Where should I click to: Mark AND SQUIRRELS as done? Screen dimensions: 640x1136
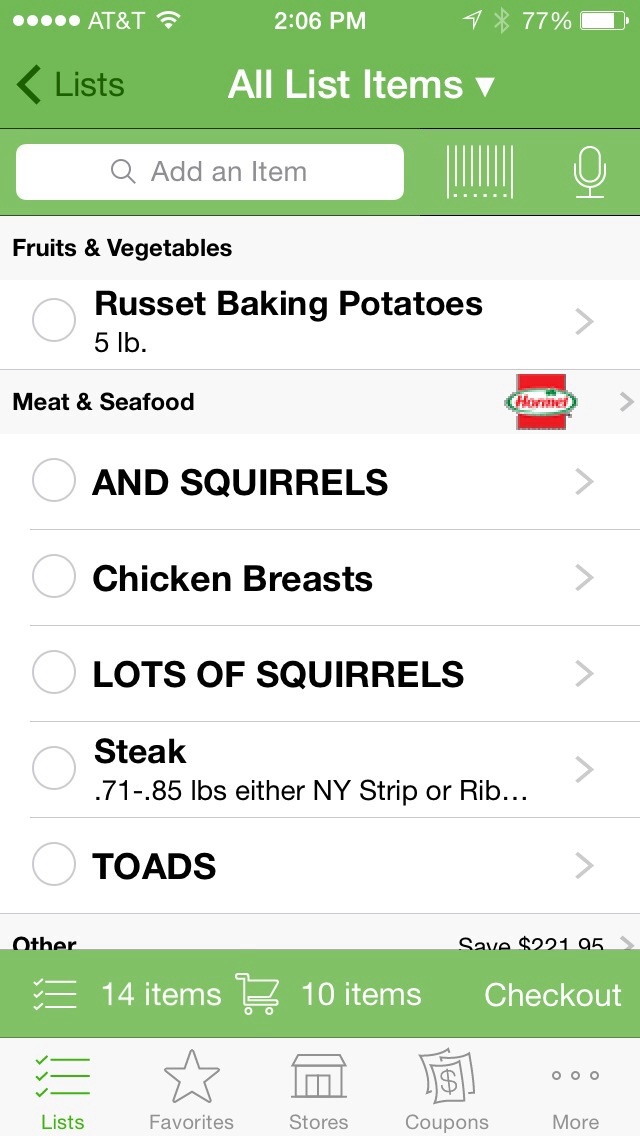54,481
